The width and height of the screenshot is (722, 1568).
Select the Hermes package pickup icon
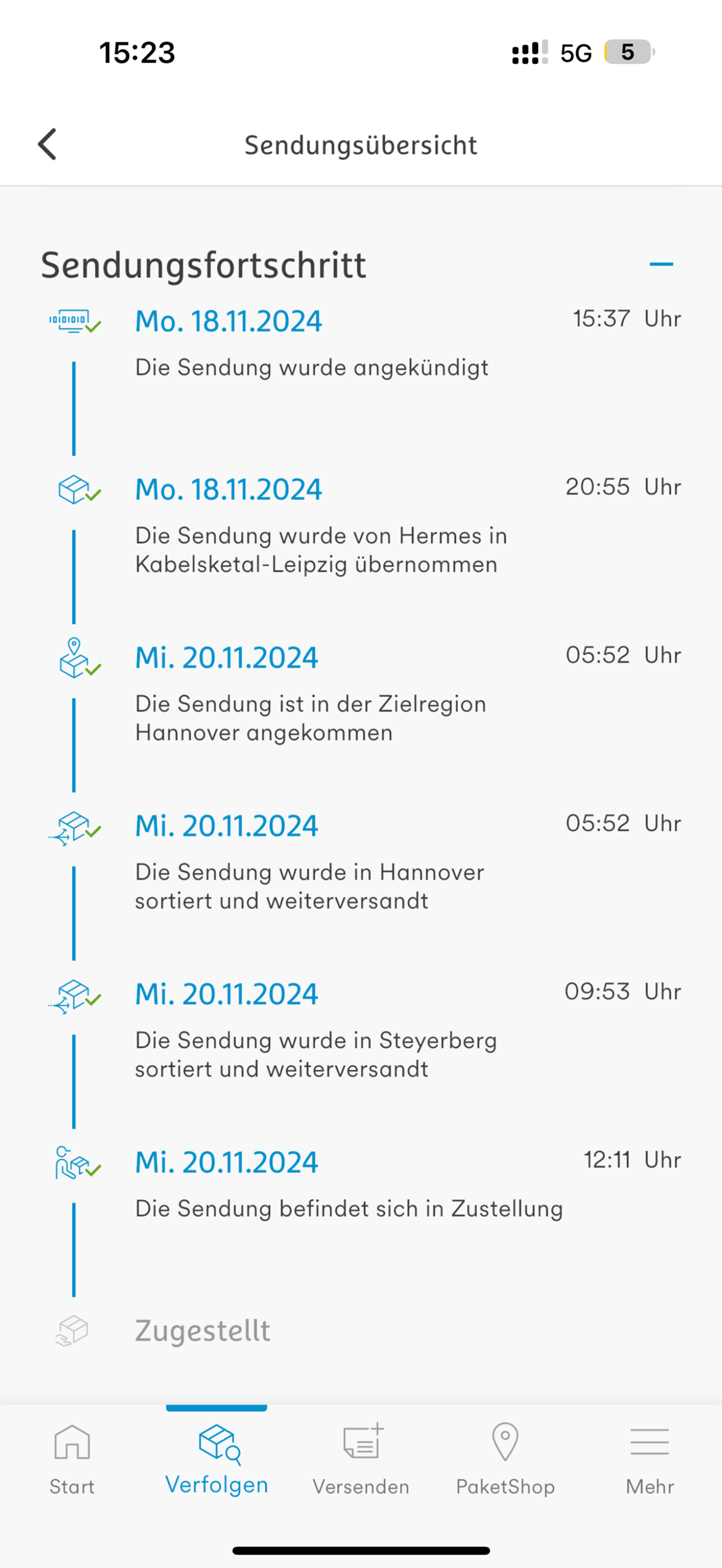[x=74, y=489]
